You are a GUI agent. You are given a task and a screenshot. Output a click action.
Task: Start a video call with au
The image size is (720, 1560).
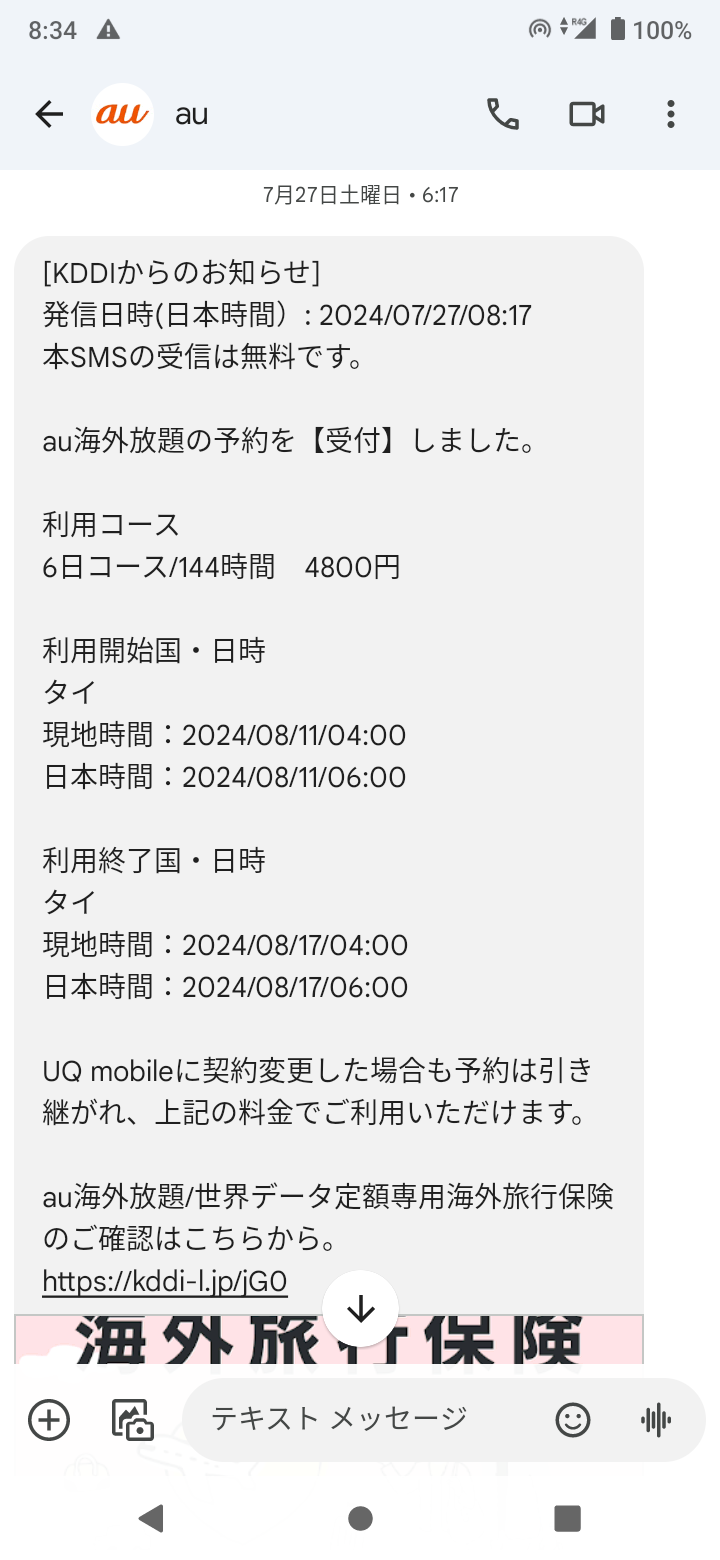coord(587,114)
